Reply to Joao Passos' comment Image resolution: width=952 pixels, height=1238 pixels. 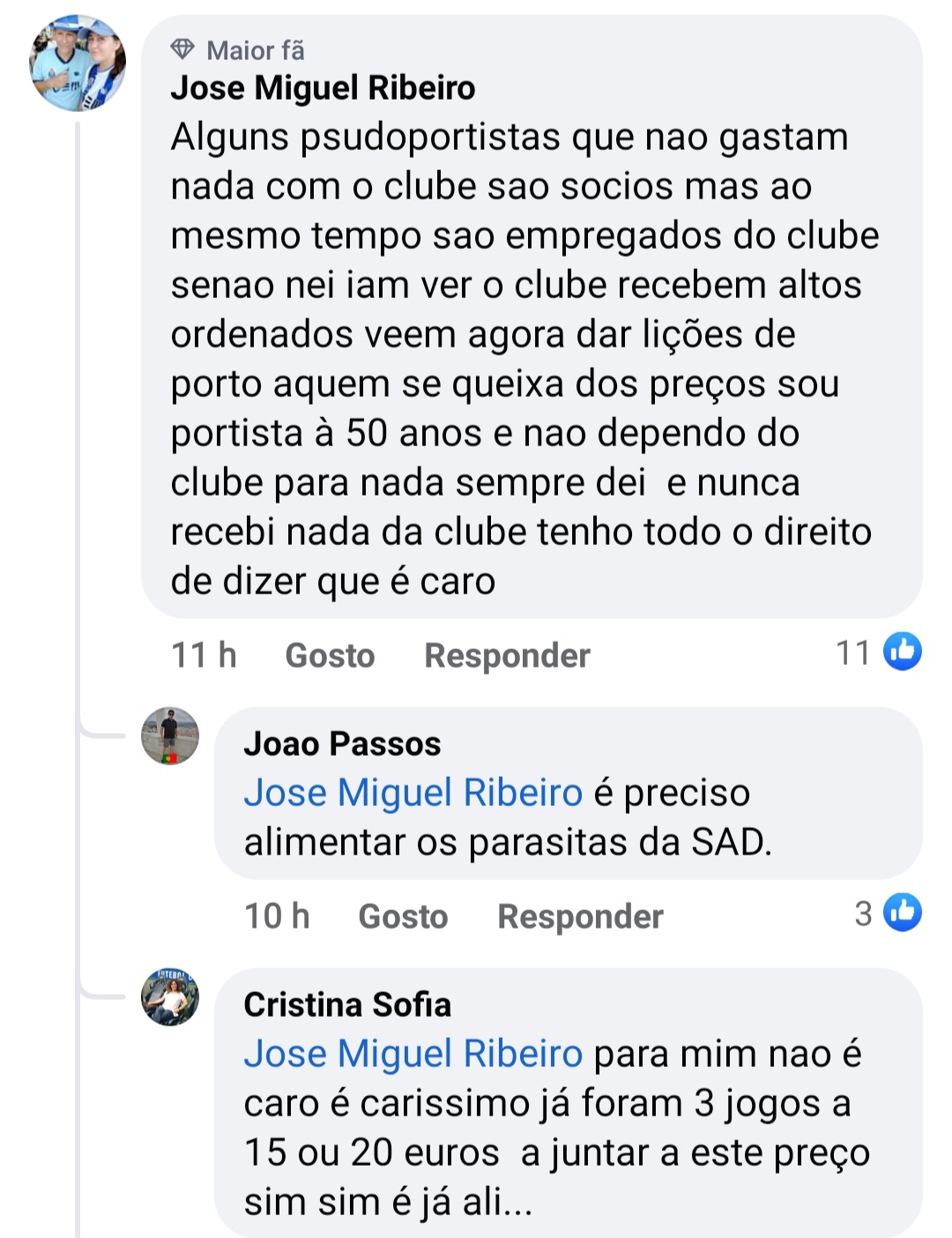click(580, 916)
